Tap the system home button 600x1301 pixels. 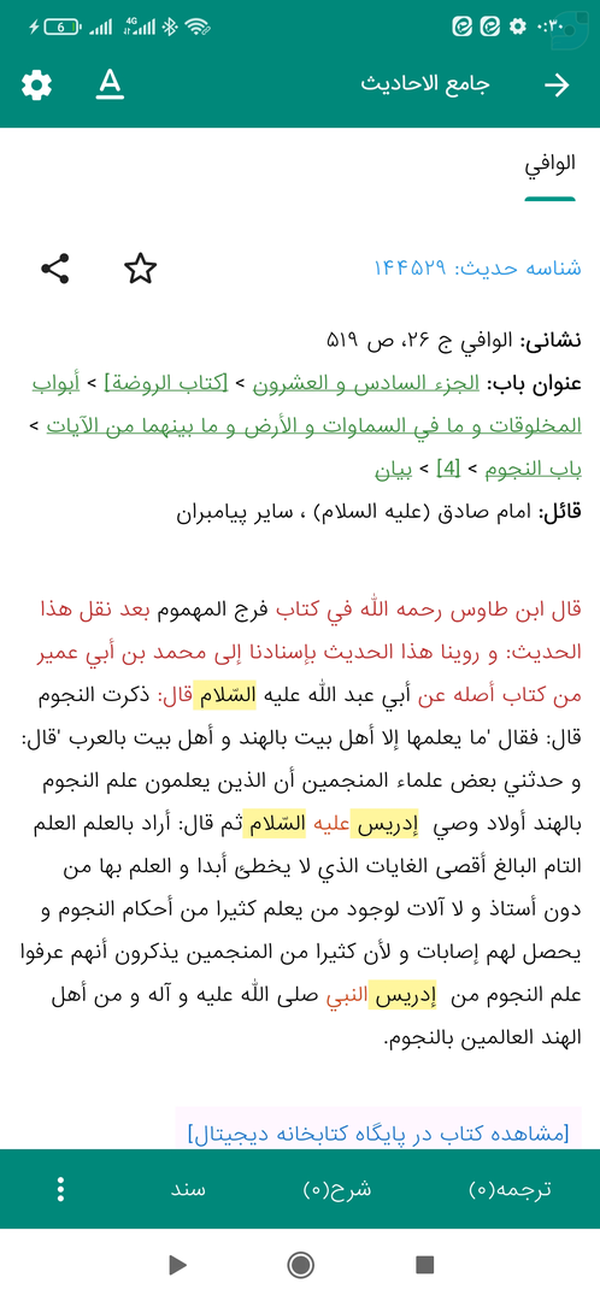[300, 1265]
